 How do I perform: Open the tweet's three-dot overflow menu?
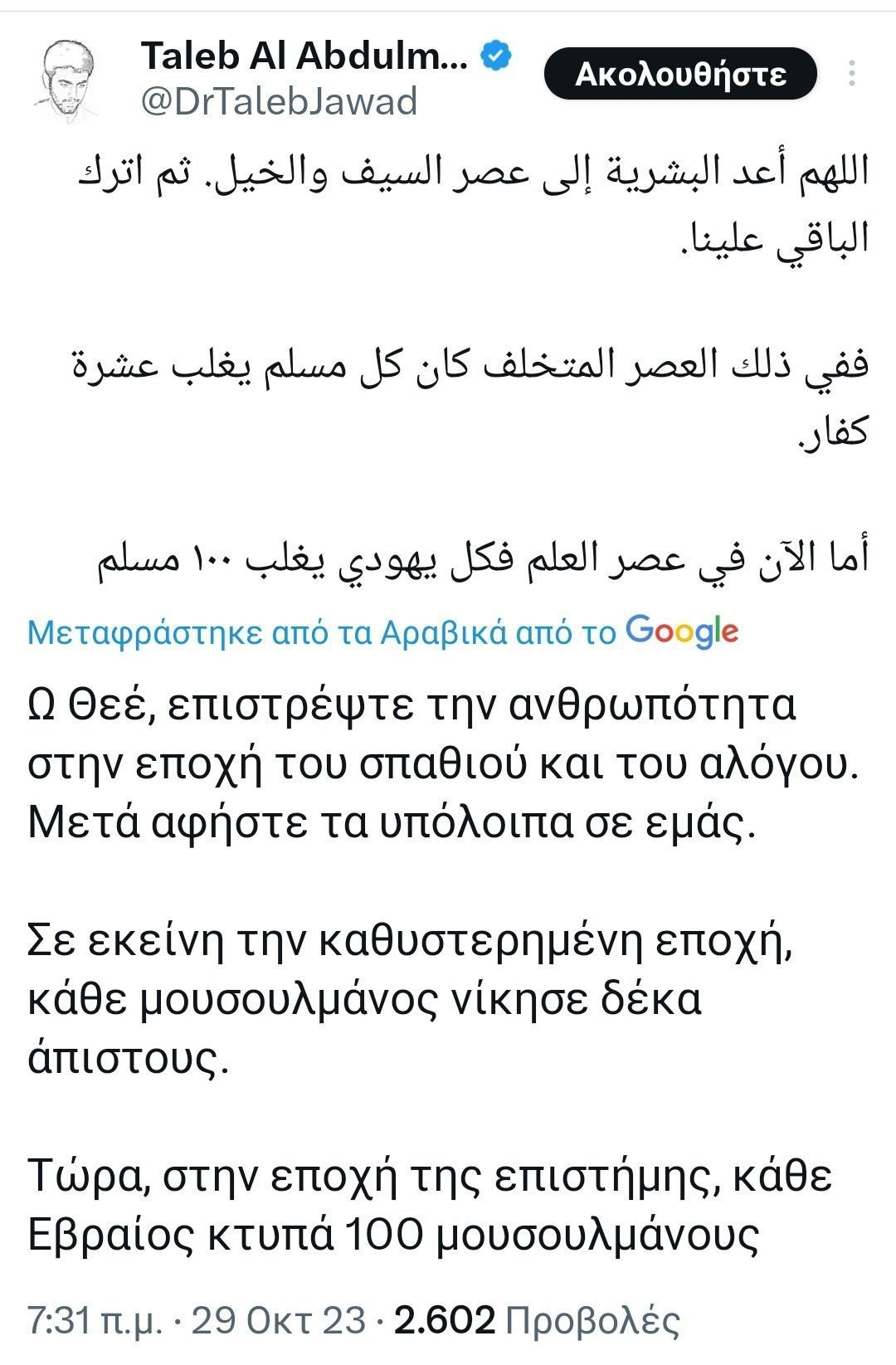(852, 75)
